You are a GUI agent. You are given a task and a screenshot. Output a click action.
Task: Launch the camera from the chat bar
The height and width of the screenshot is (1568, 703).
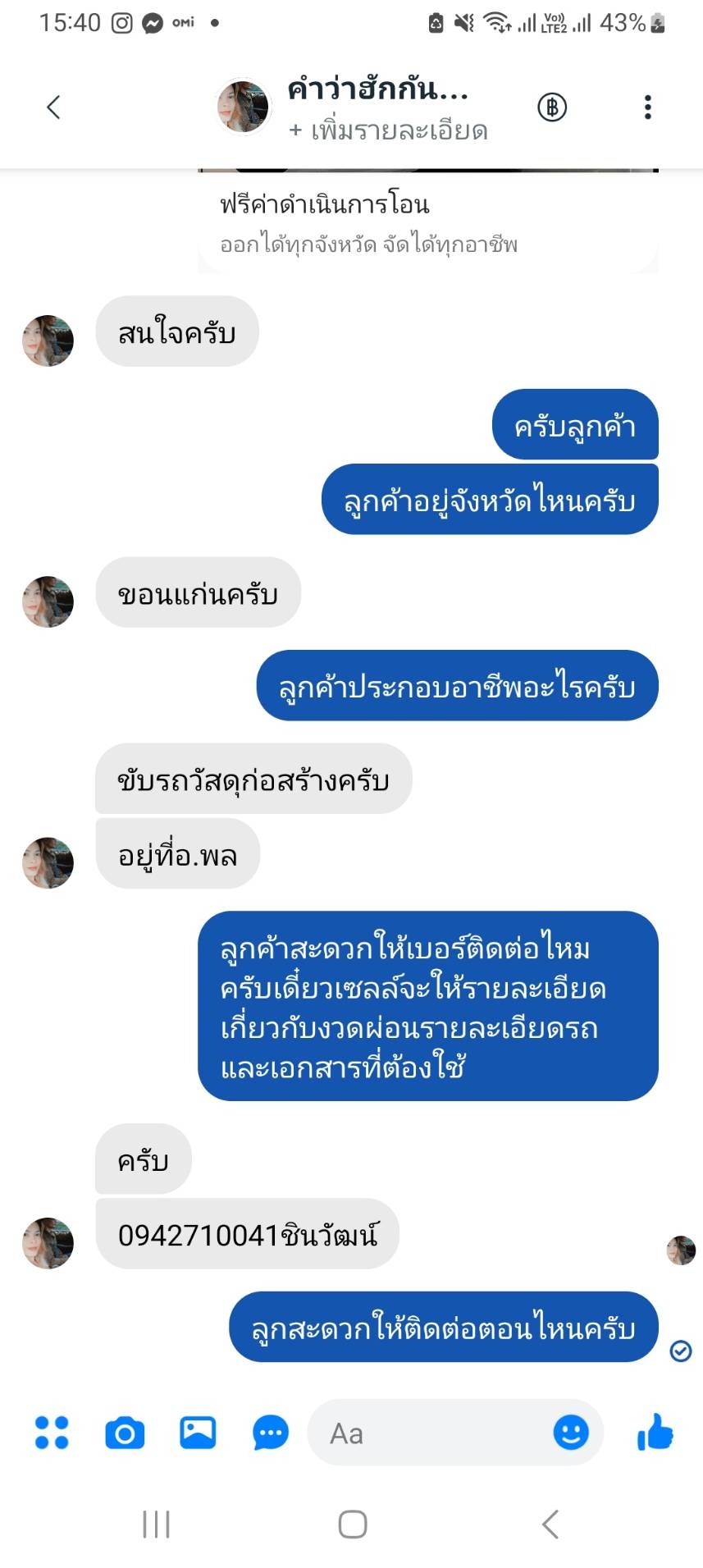pyautogui.click(x=125, y=1433)
